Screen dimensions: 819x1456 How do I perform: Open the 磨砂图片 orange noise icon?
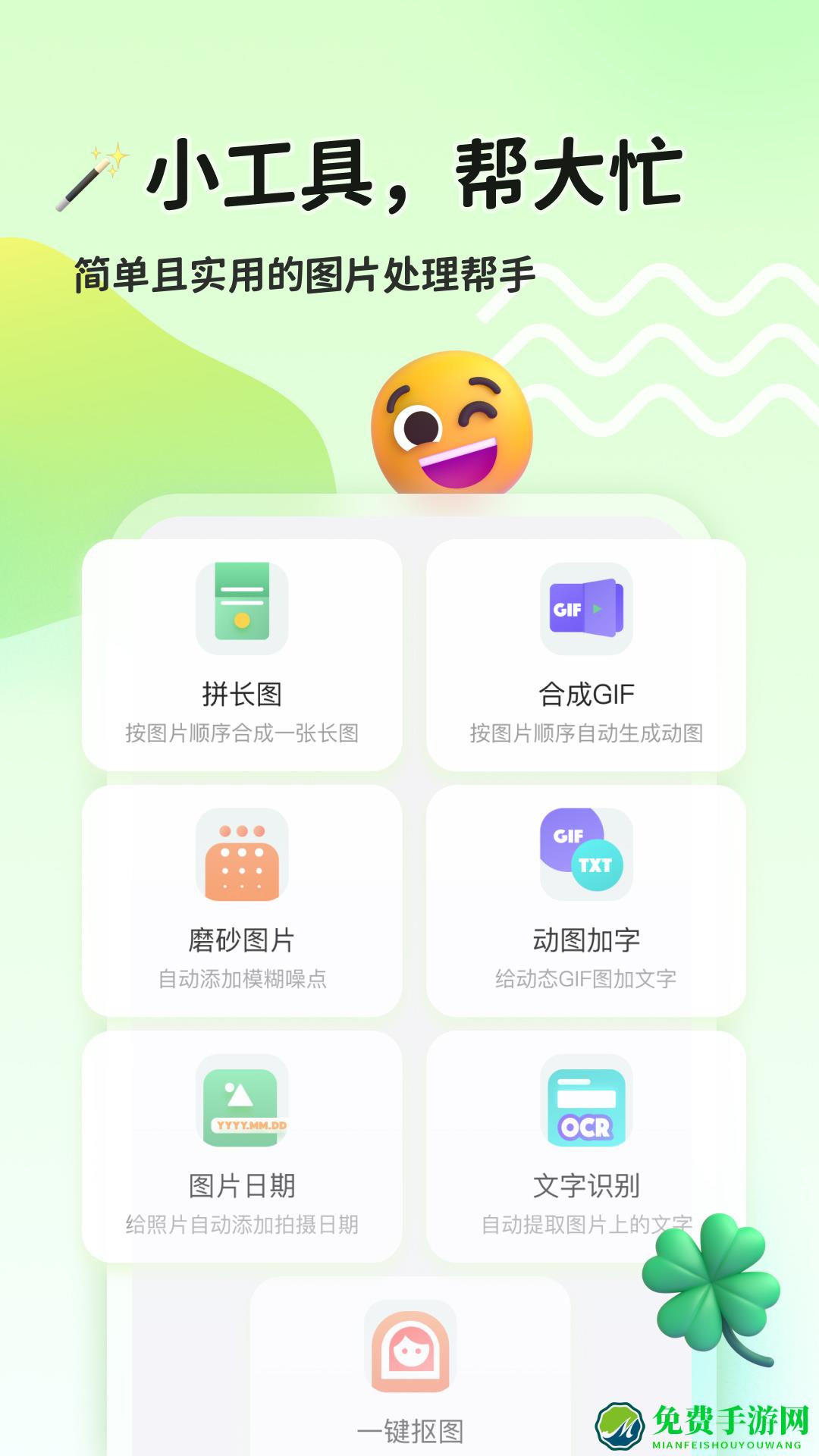(241, 855)
